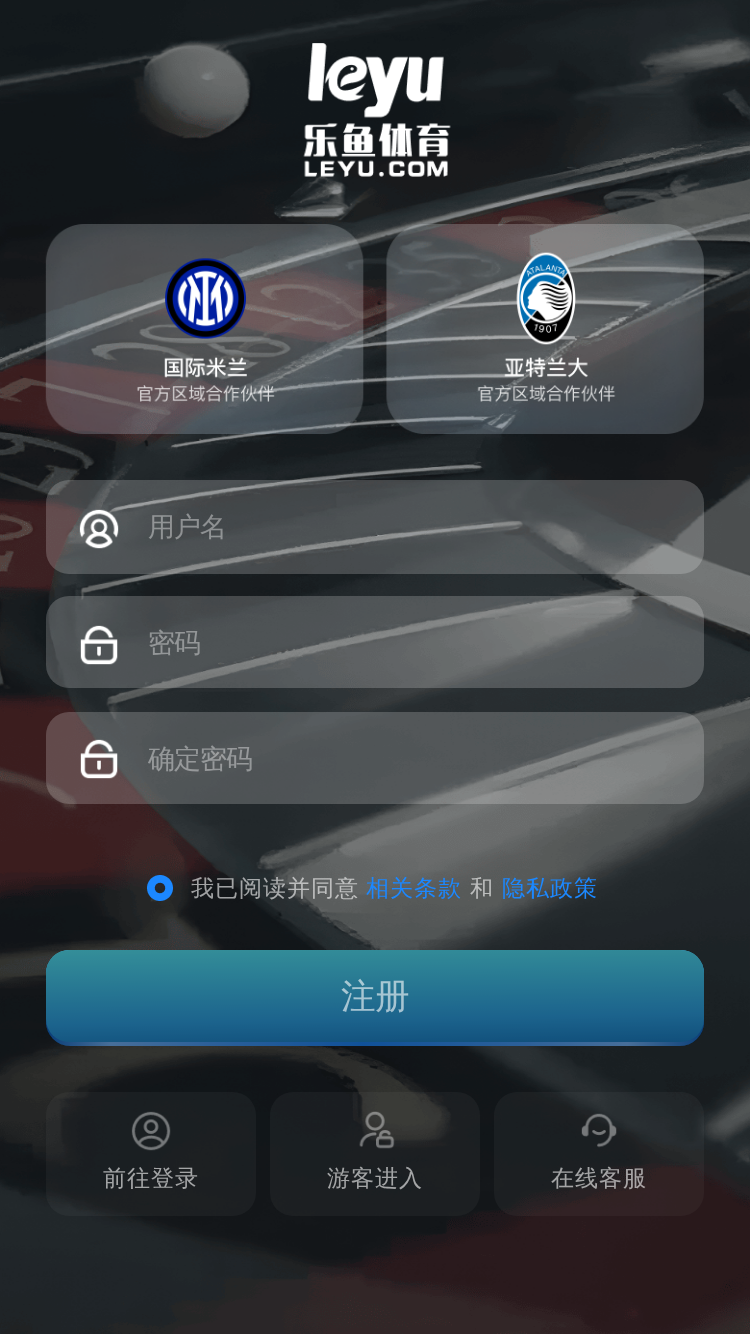750x1334 pixels.
Task: Go to 前往登录 login
Action: point(151,1154)
